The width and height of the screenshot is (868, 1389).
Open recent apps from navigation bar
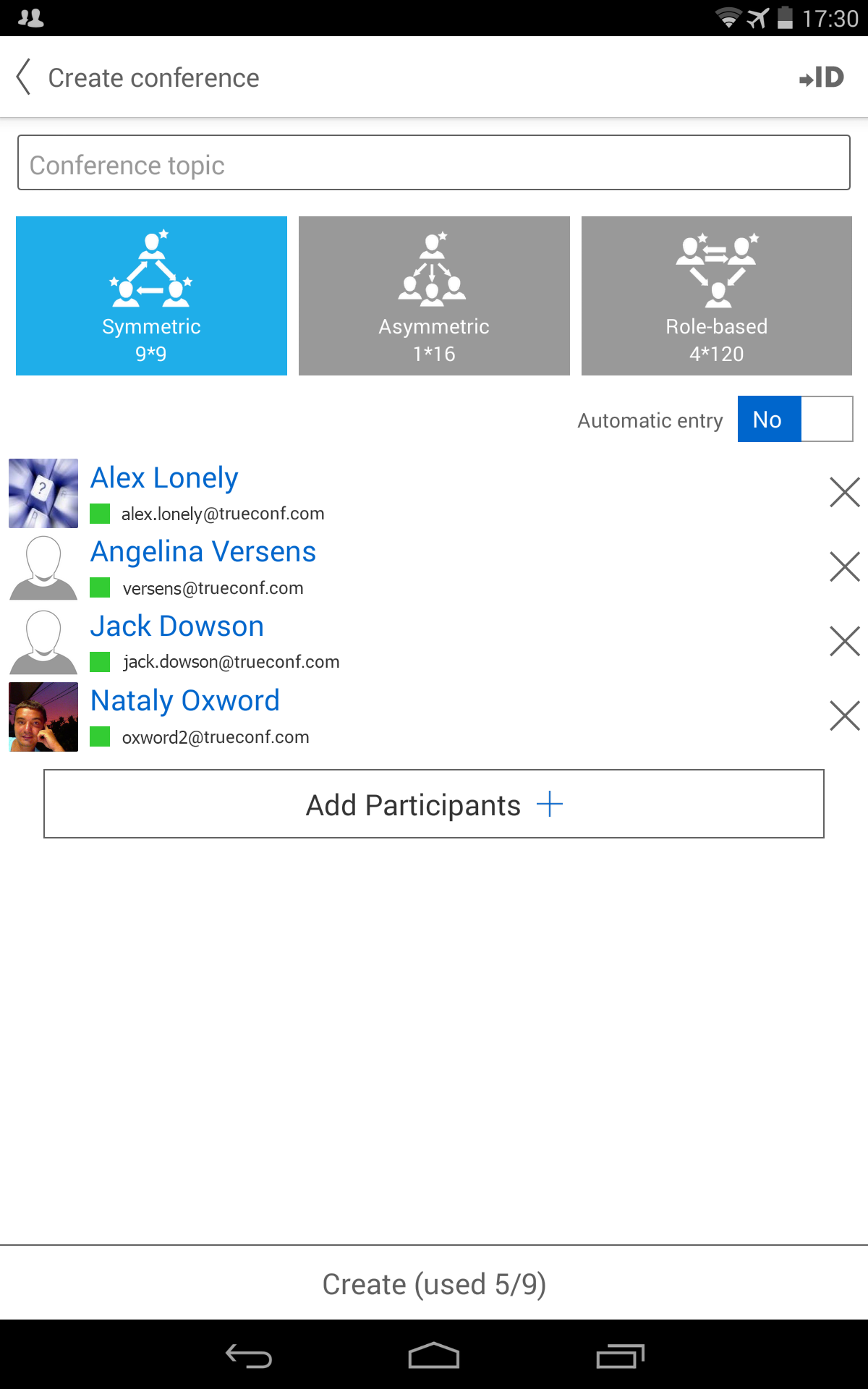[620, 1356]
